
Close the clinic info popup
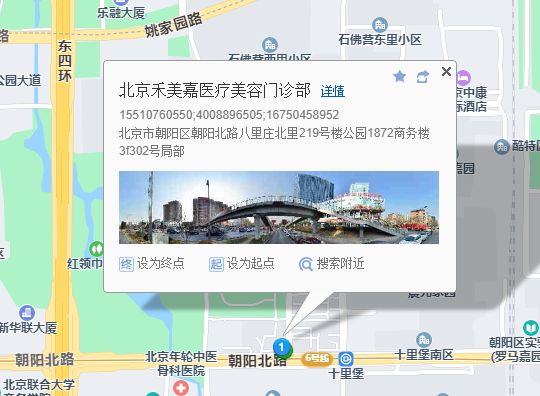[446, 72]
